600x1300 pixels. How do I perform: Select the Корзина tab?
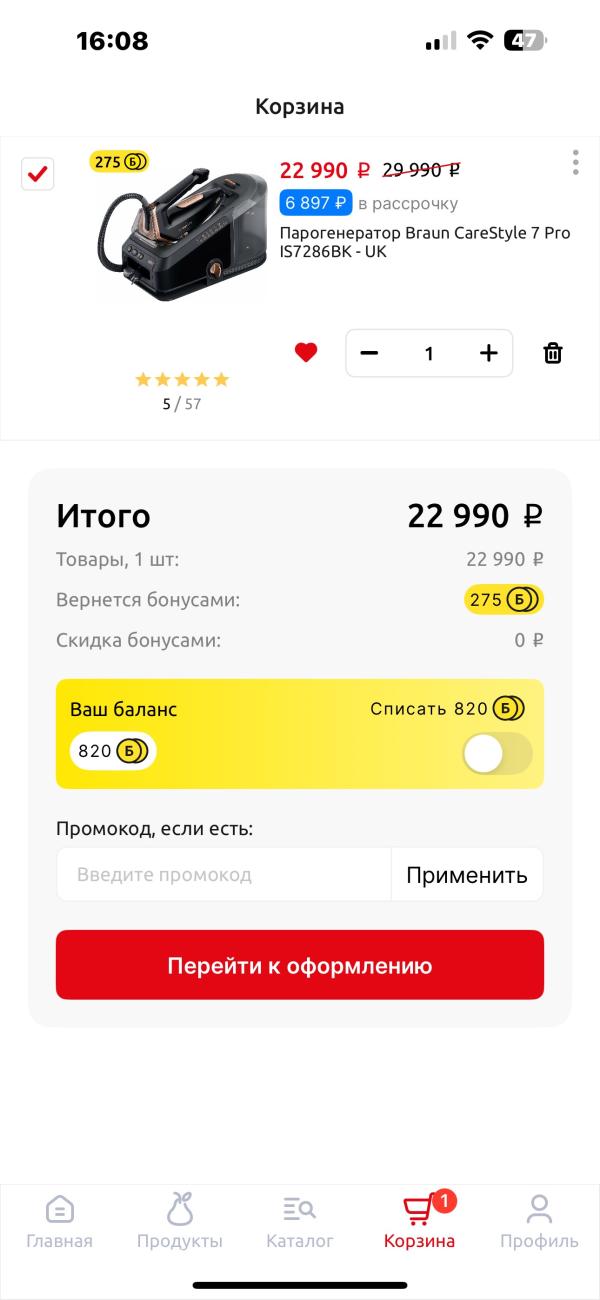pos(420,1222)
